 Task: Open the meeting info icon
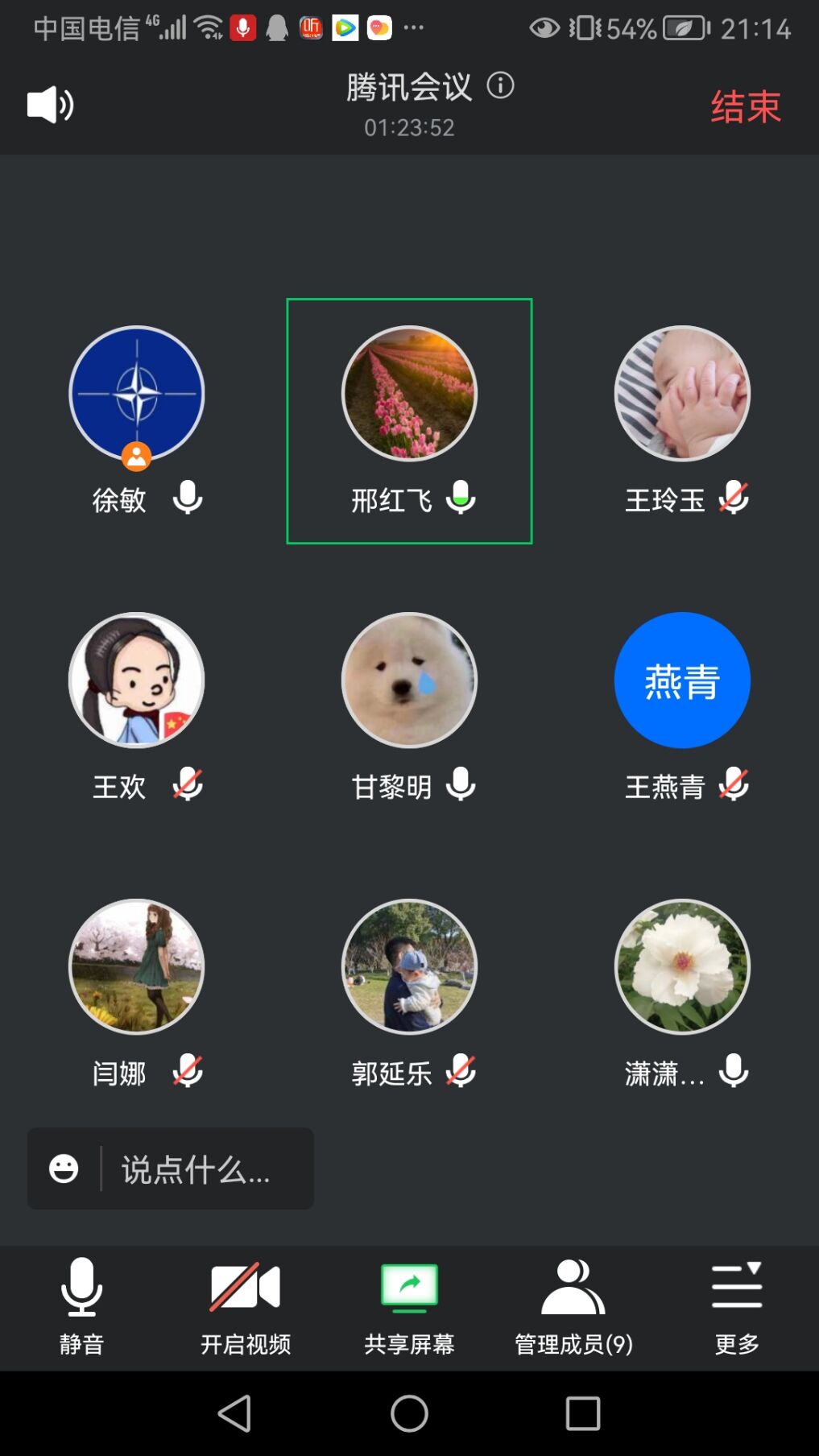(x=500, y=85)
